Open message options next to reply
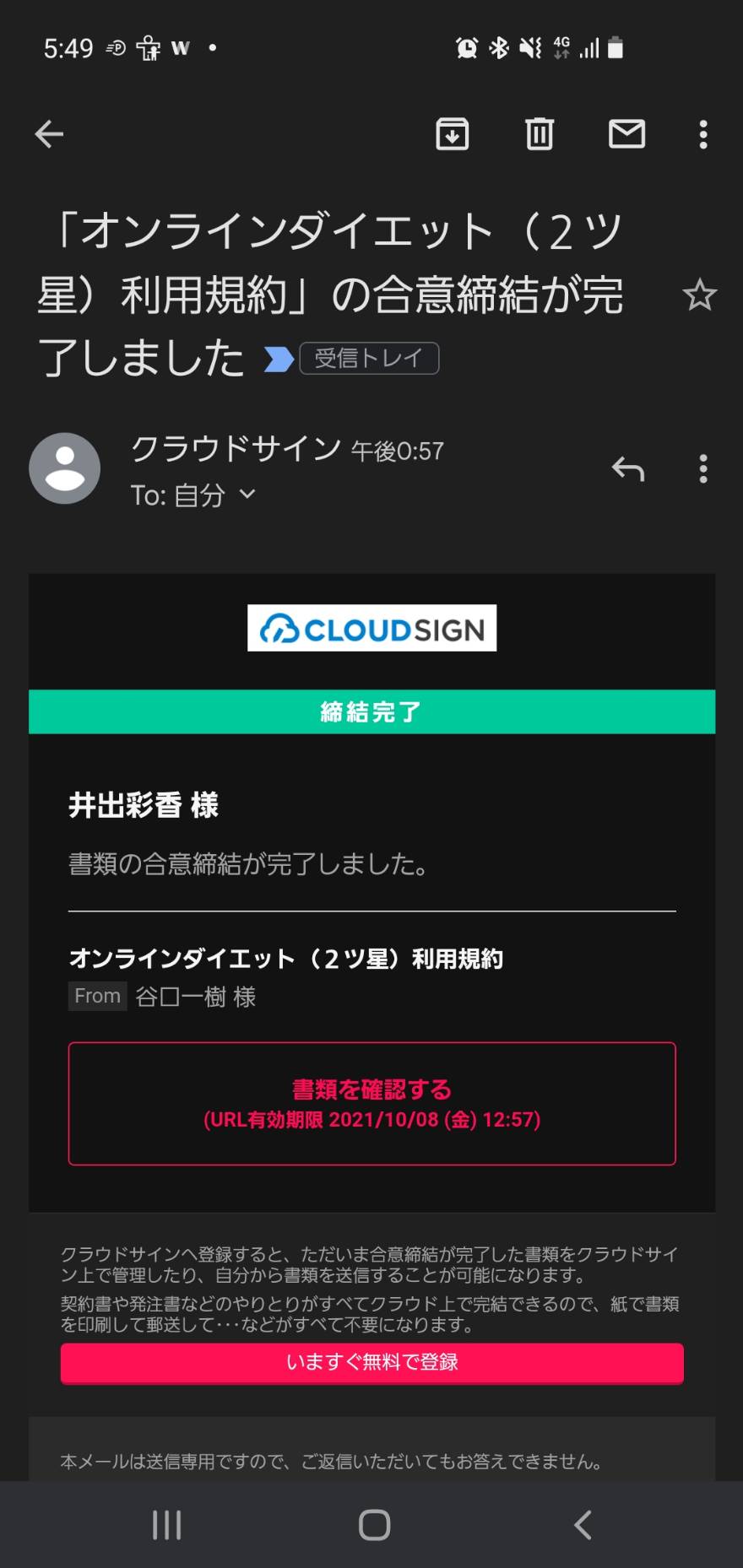 point(703,468)
